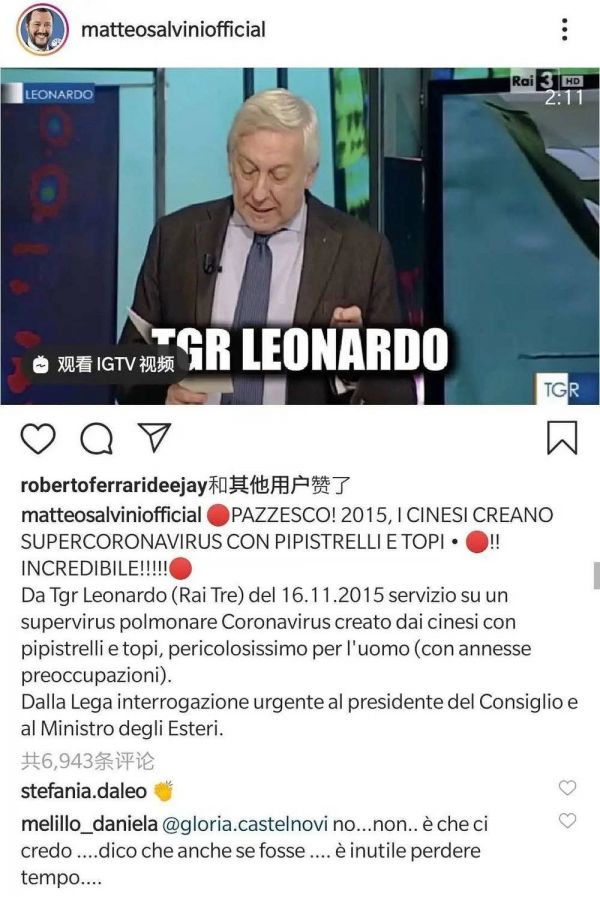This screenshot has height=897, width=600.
Task: Watch the IGTV video
Action: 102,364
